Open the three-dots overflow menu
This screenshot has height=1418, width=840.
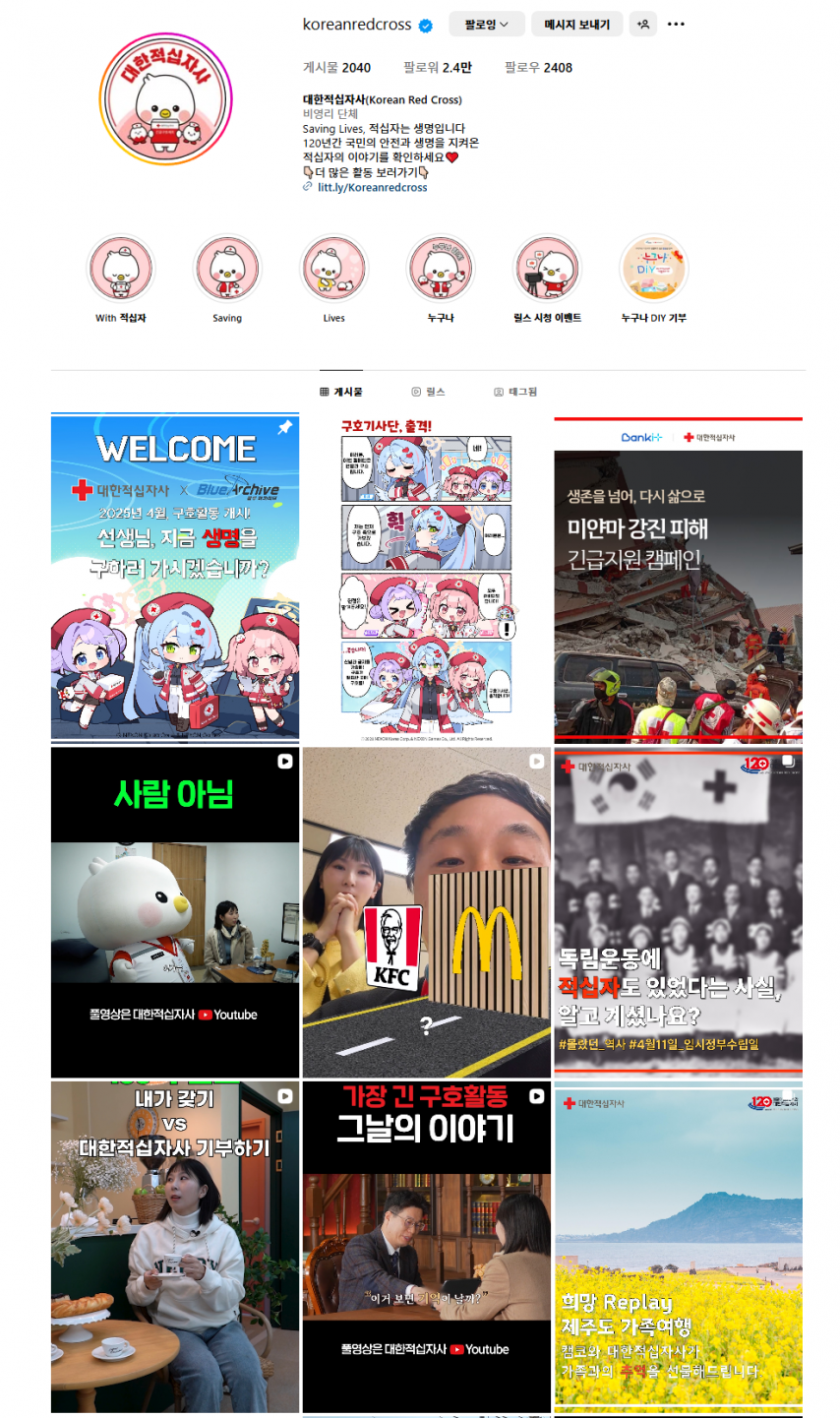click(676, 25)
